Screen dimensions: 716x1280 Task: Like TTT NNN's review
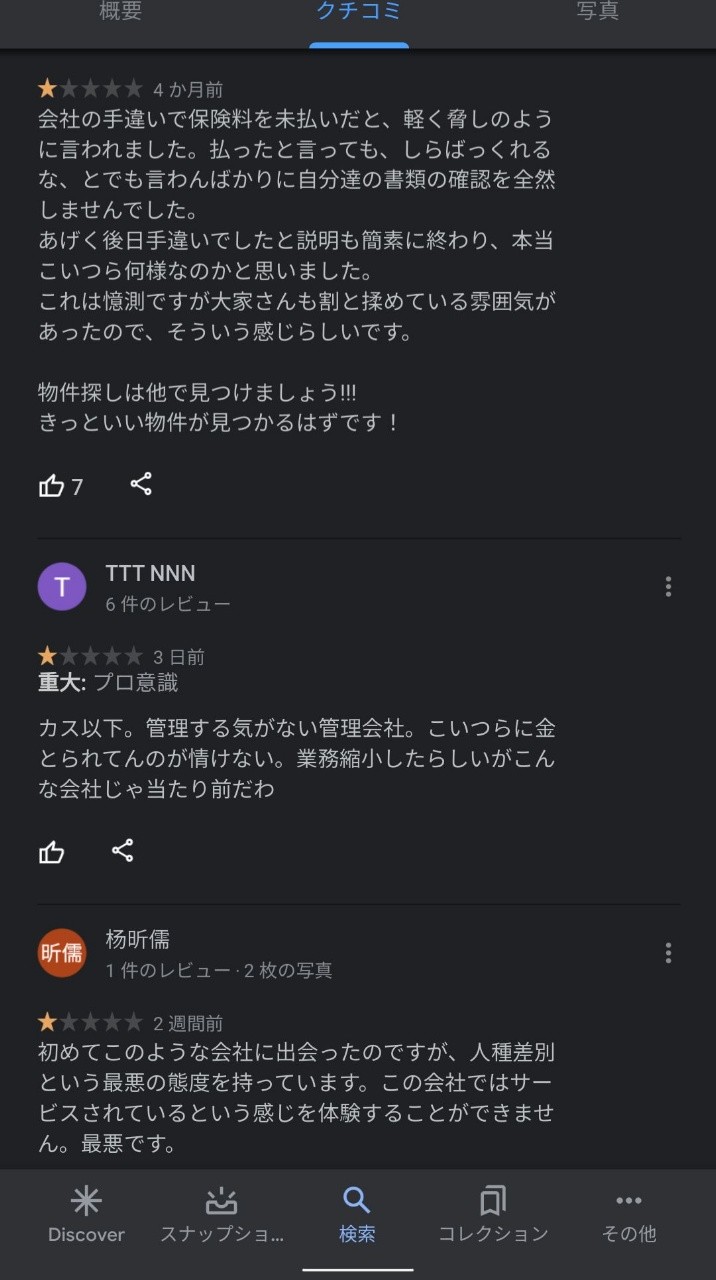click(x=52, y=852)
